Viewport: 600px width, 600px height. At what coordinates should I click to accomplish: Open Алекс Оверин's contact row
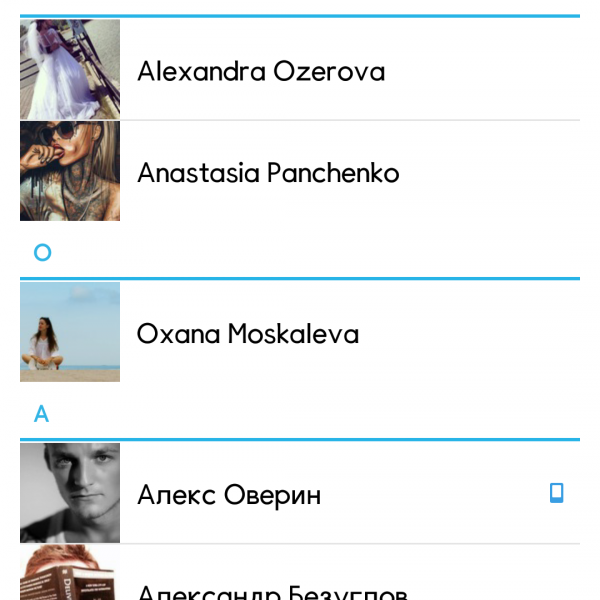coord(229,494)
